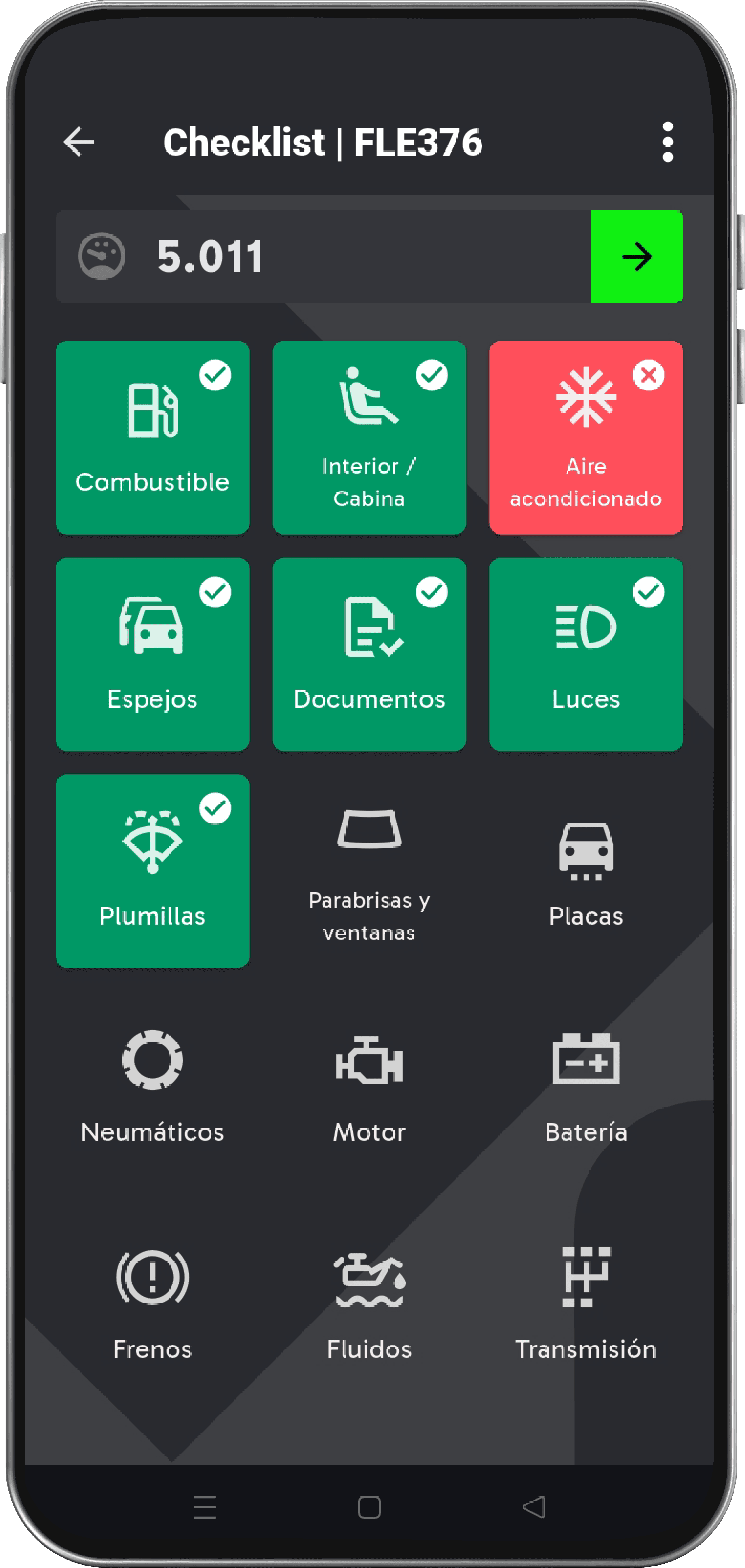Inspect the Neumáticos item
745x1568 pixels.
click(152, 1087)
